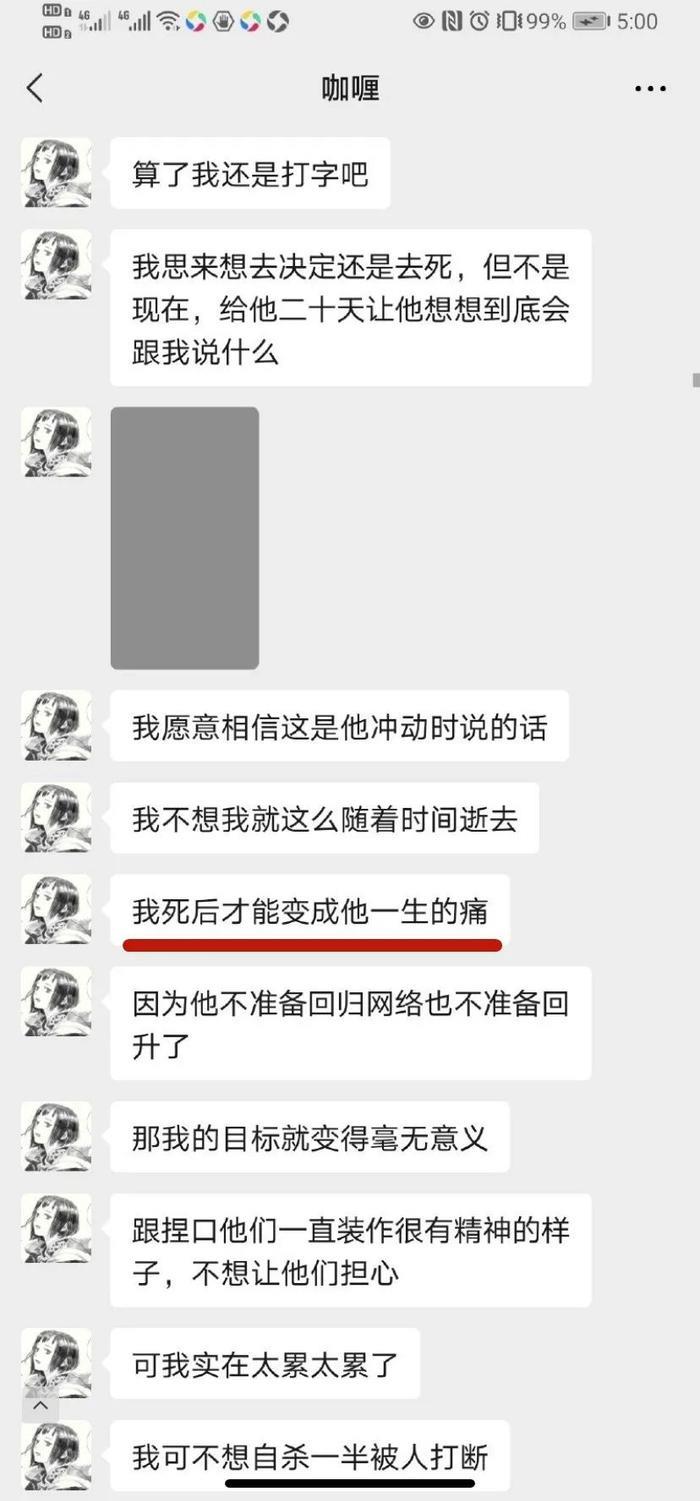Go back from the 咖喱 chat
The height and width of the screenshot is (1501, 700).
pos(35,88)
